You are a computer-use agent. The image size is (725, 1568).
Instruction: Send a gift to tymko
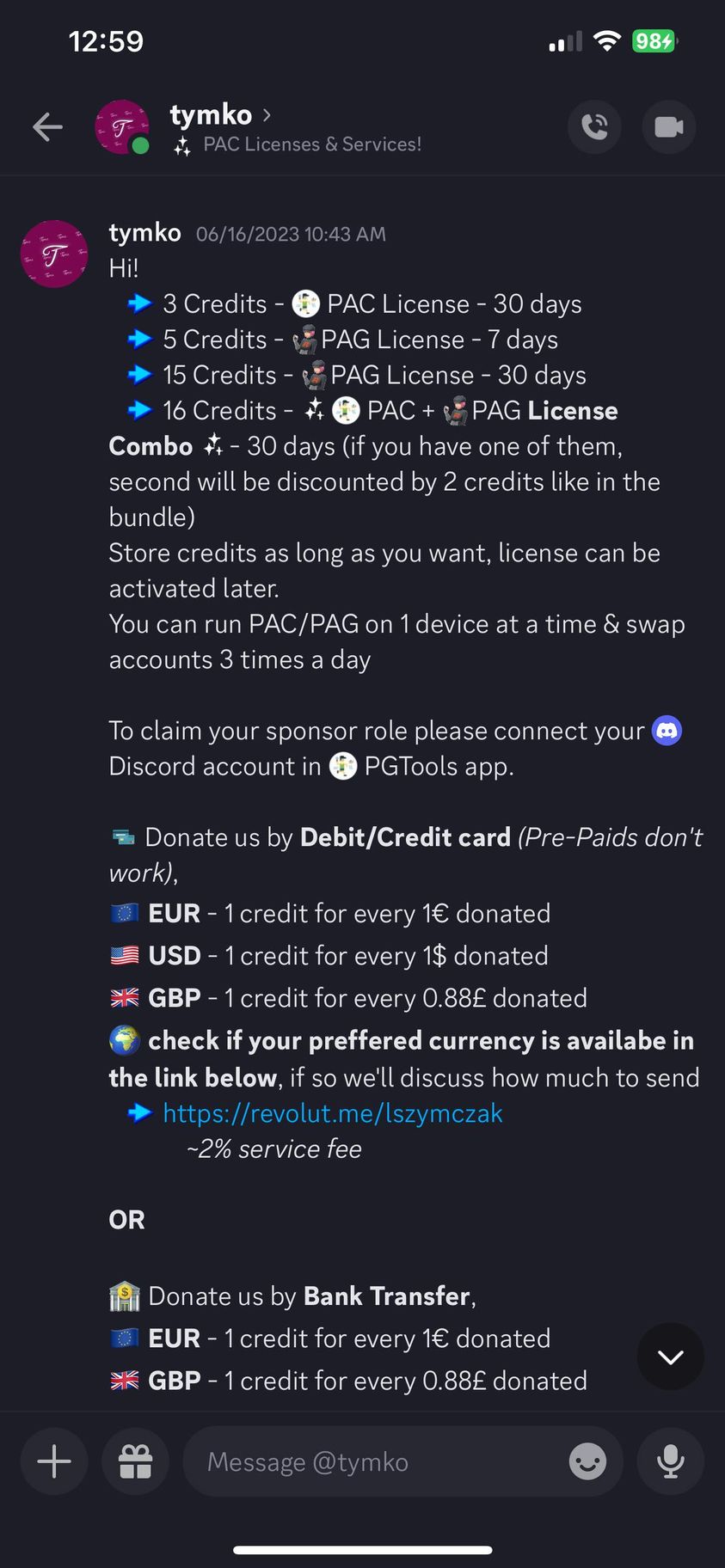coord(135,1461)
